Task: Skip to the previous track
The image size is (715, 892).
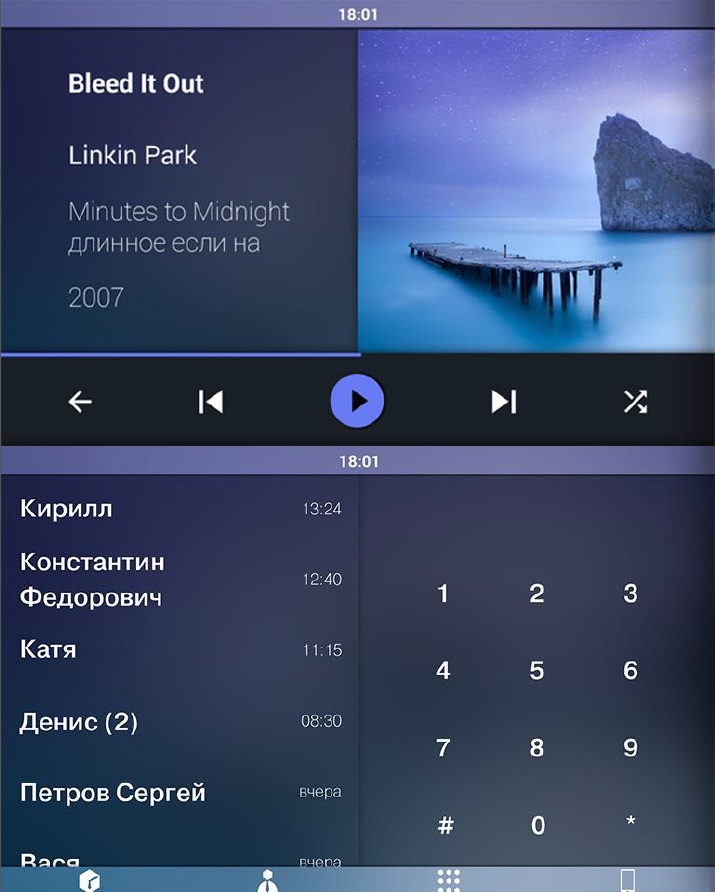Action: click(210, 402)
